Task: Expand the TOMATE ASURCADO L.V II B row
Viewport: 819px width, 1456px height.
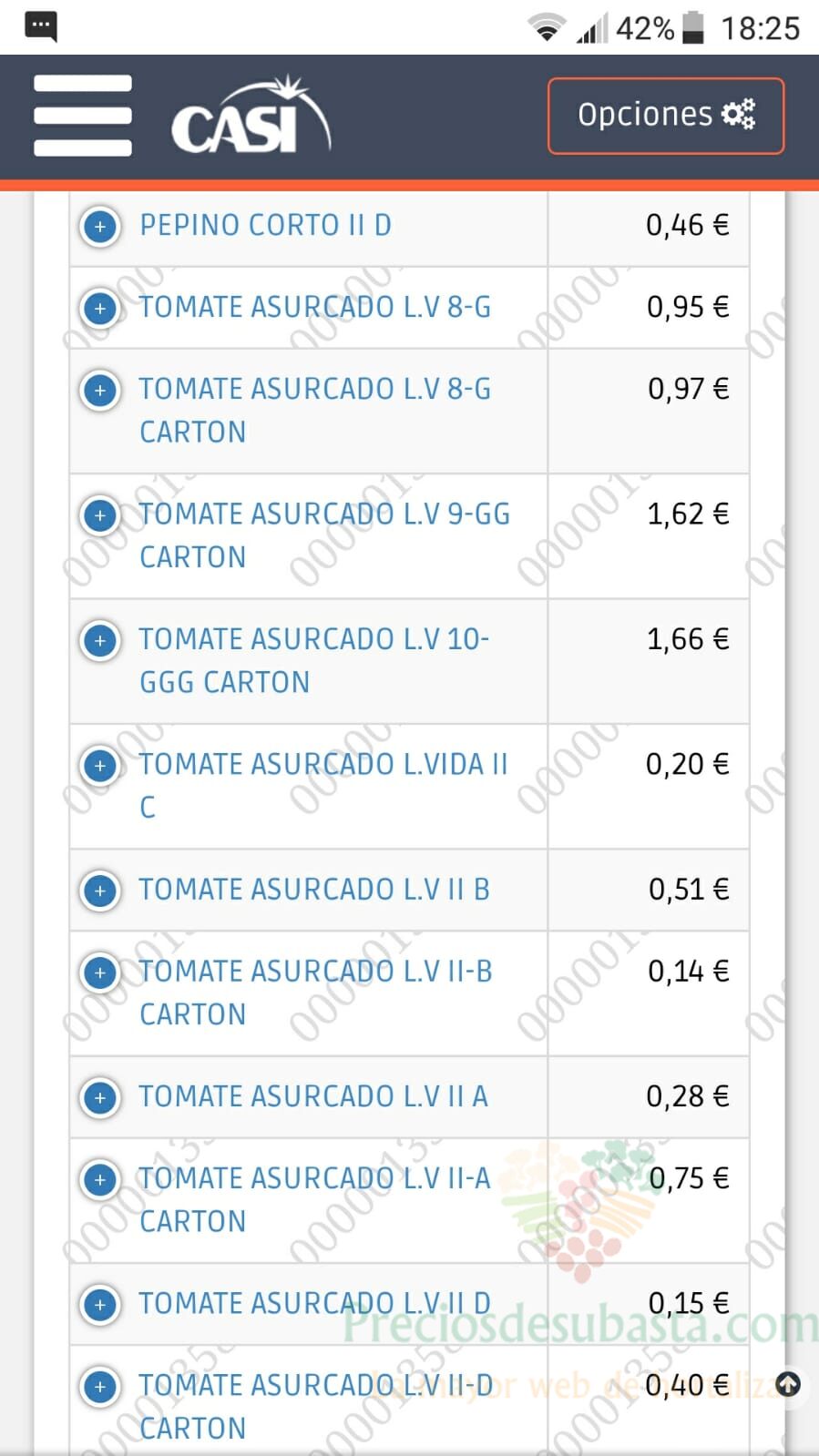Action: tap(100, 890)
